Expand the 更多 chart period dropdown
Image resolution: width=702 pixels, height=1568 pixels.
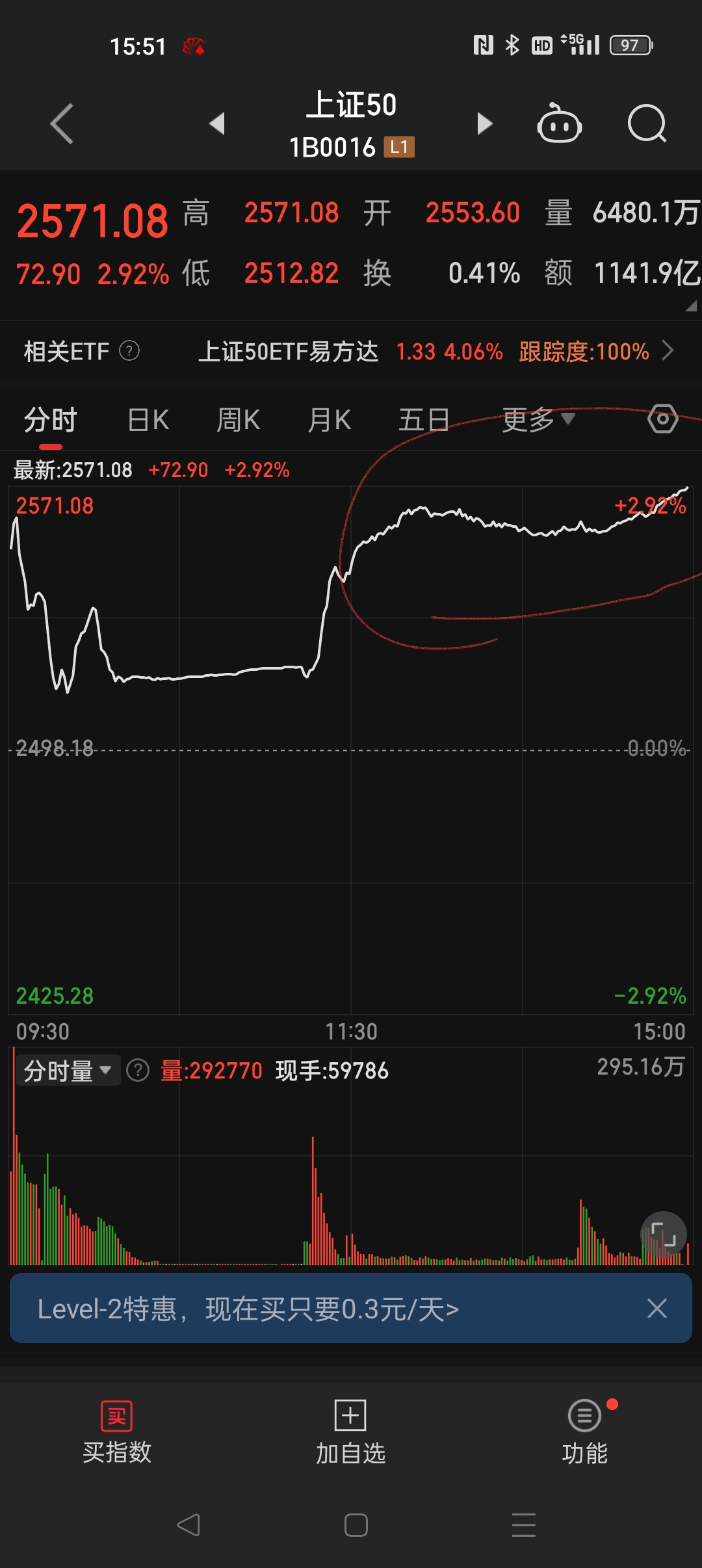pos(537,419)
